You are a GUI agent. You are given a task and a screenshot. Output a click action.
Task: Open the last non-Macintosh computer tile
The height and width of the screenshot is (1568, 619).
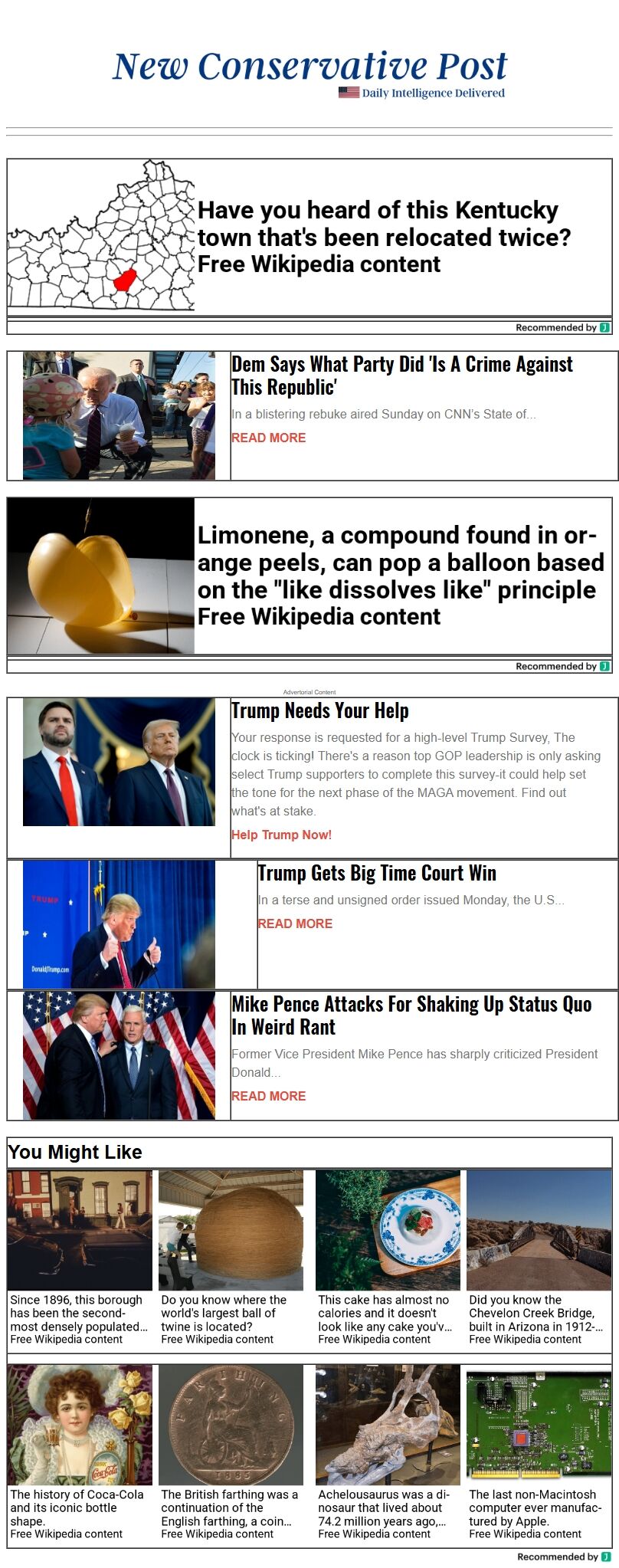pyautogui.click(x=539, y=1452)
